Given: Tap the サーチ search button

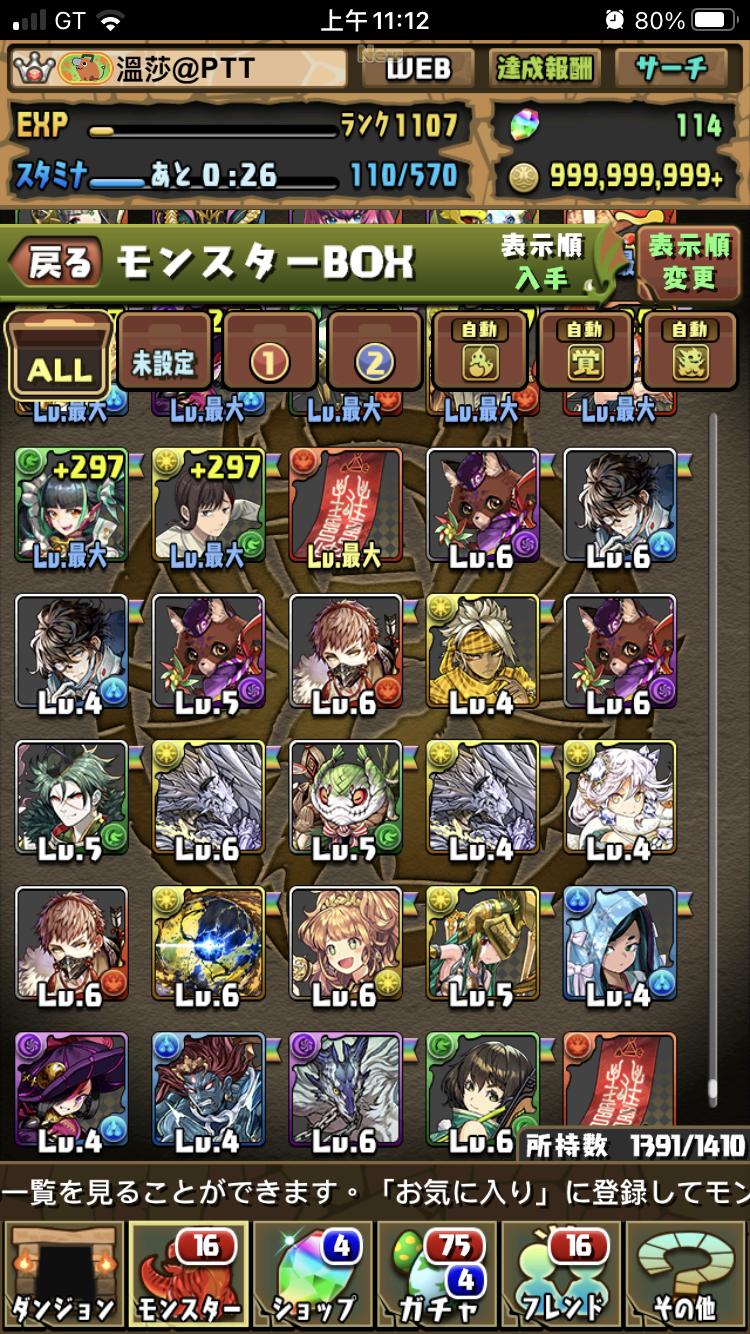Looking at the screenshot, I should 671,69.
